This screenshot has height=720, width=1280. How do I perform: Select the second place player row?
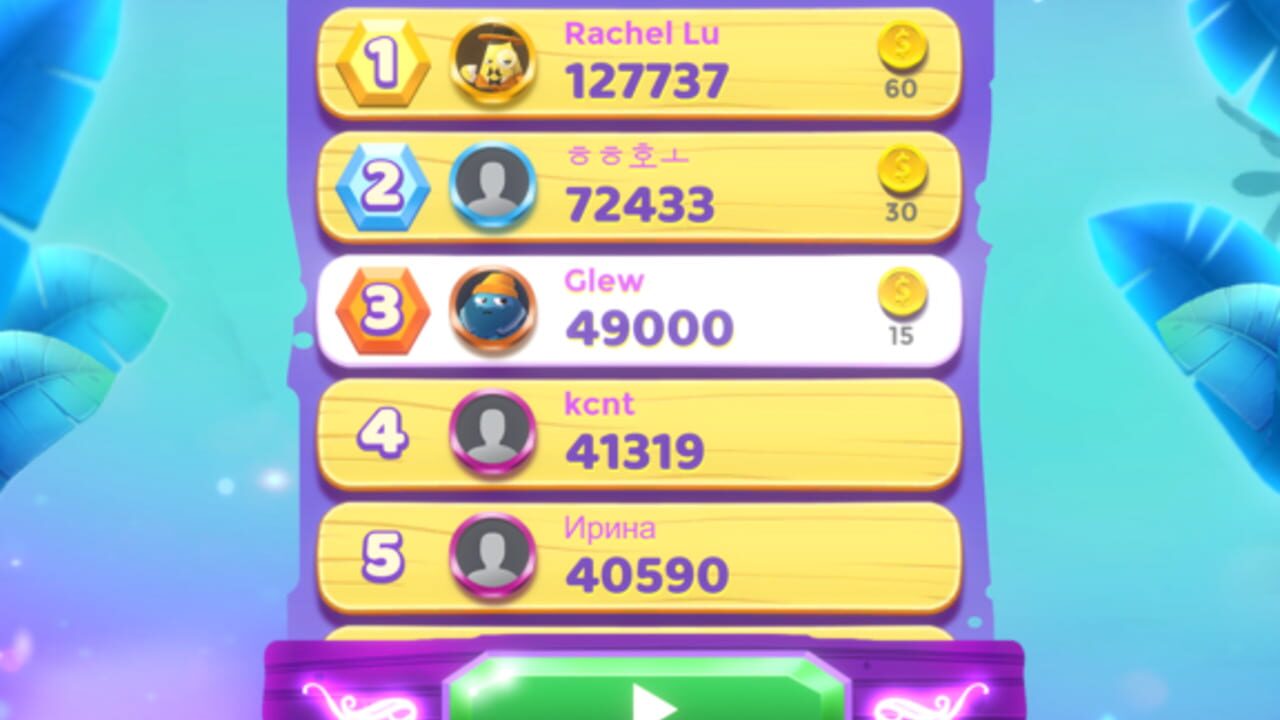[639, 187]
